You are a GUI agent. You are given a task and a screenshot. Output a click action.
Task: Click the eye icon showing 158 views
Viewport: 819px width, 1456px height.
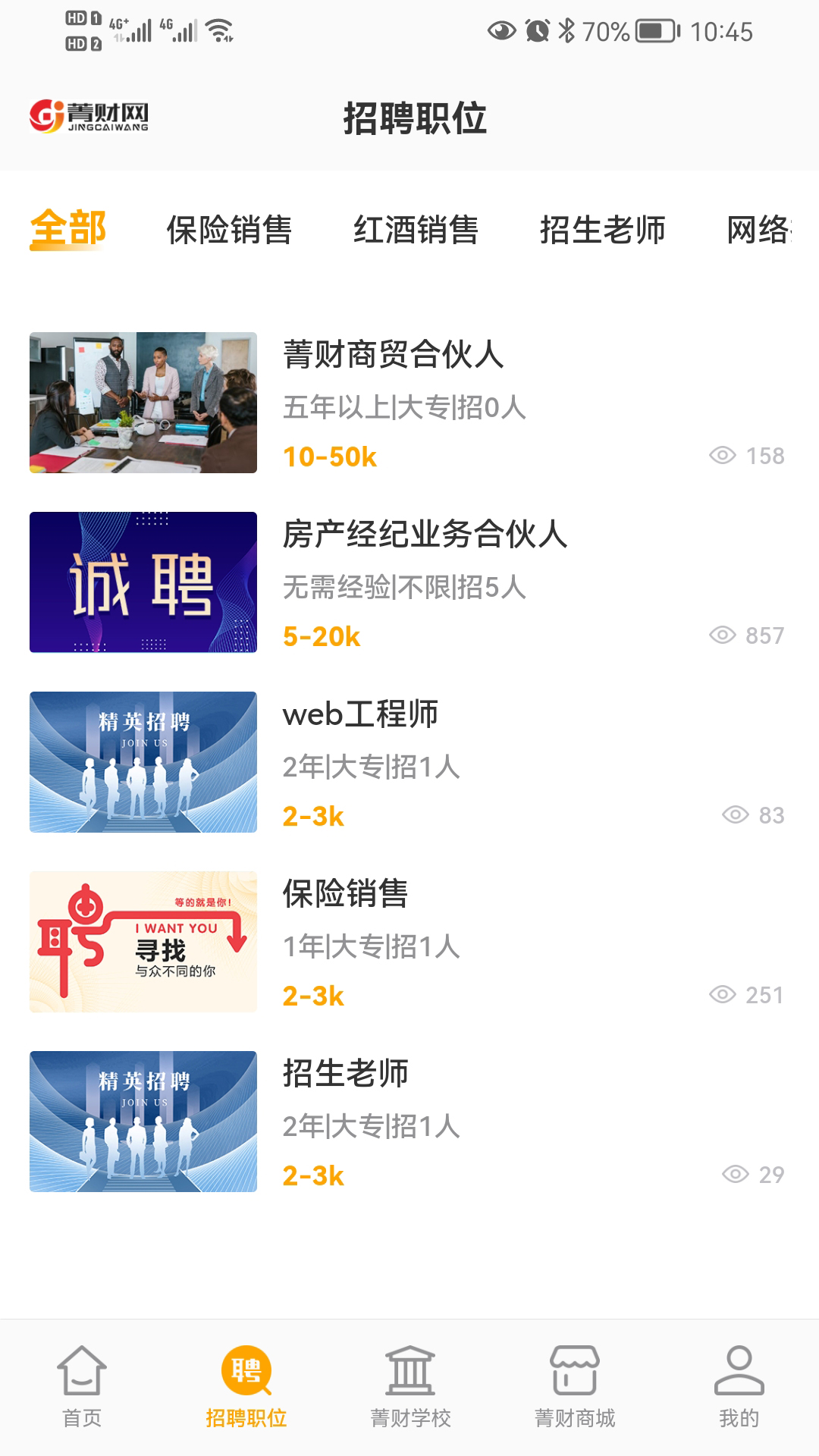pyautogui.click(x=724, y=457)
